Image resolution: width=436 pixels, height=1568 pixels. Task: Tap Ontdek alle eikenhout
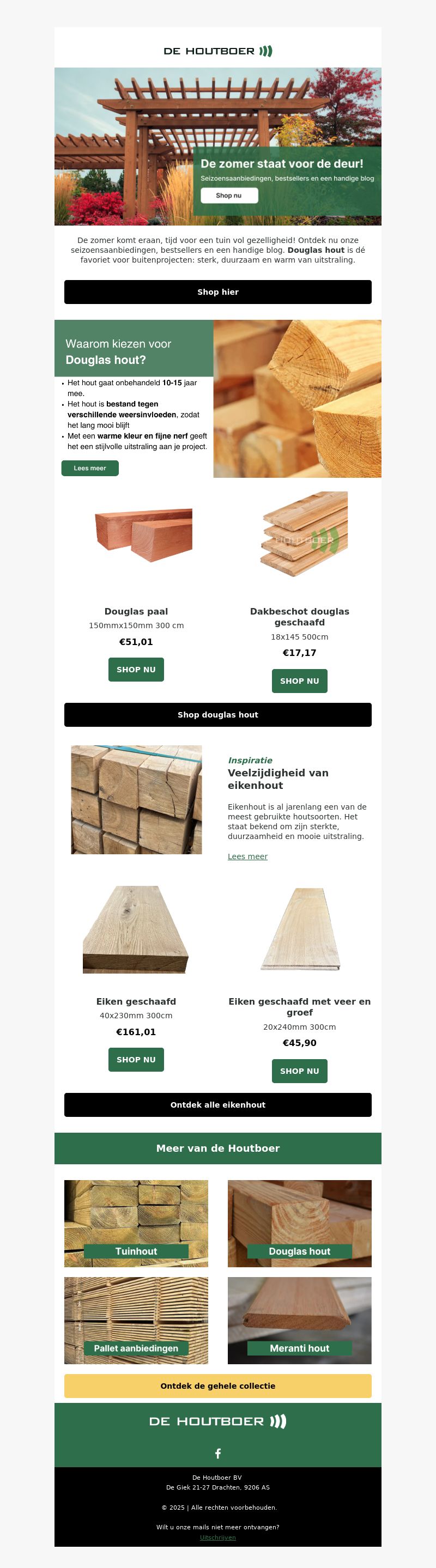tap(217, 1105)
